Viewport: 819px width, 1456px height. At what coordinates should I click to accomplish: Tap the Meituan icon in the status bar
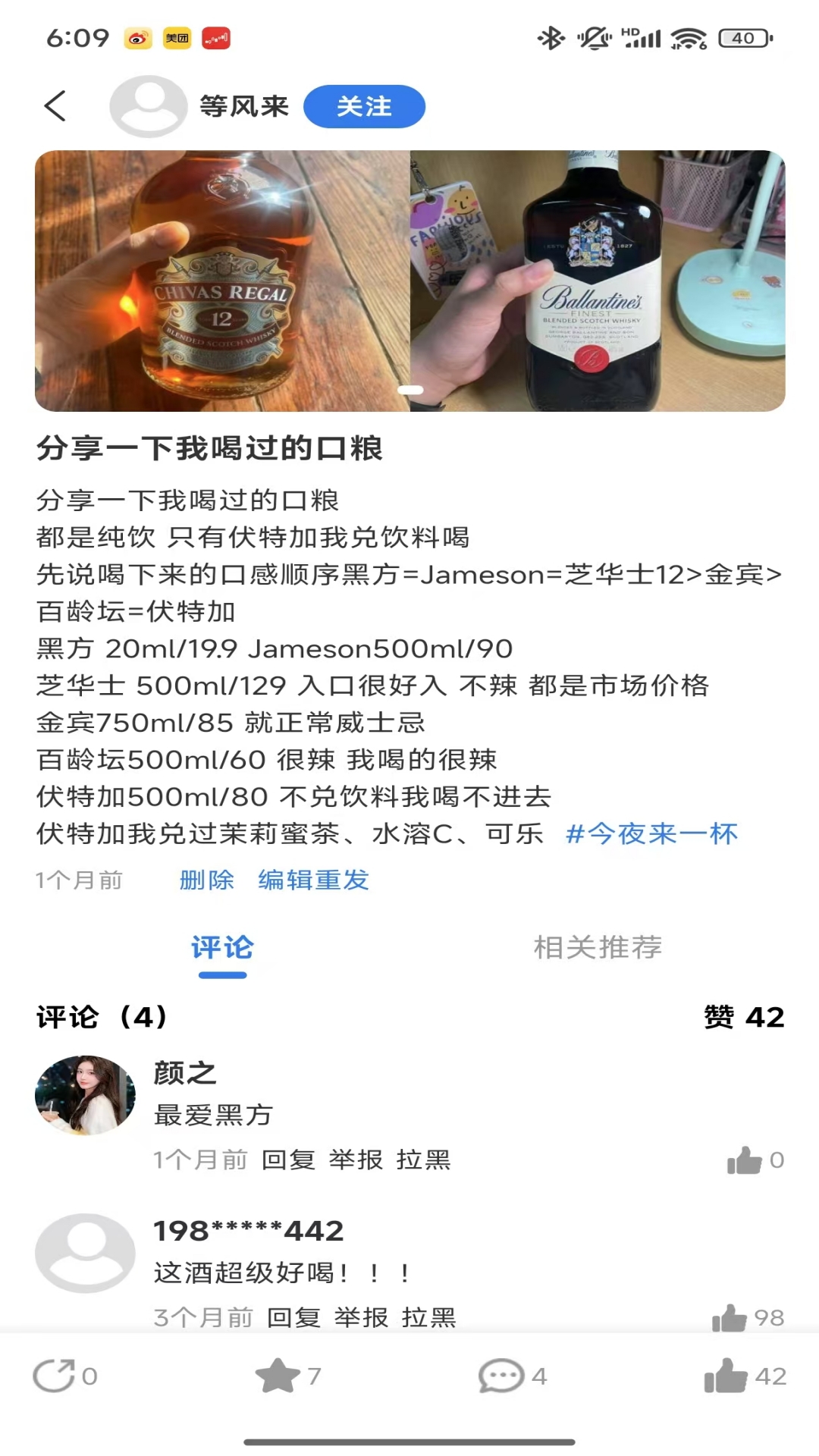(x=176, y=36)
